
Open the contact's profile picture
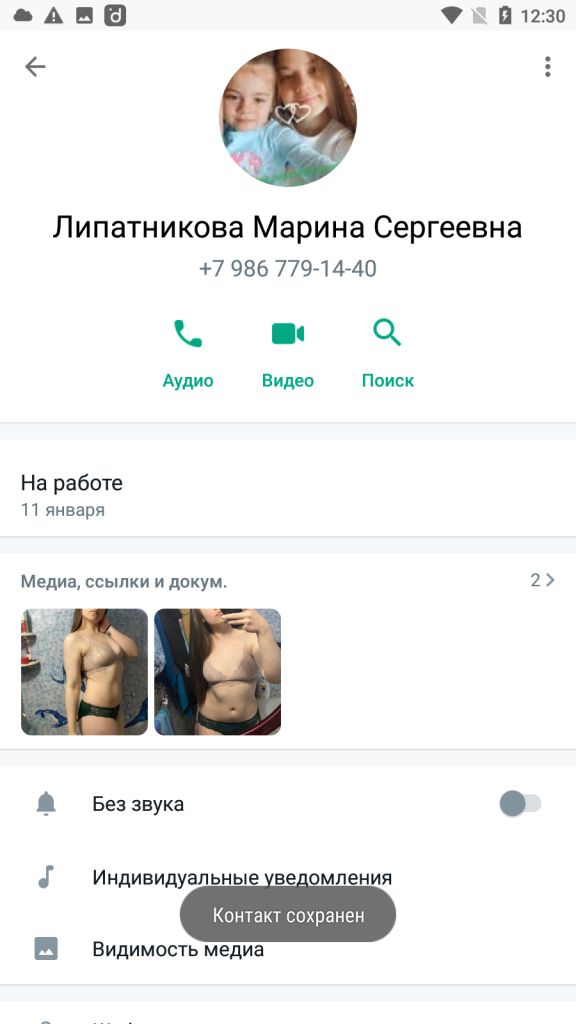click(x=288, y=118)
